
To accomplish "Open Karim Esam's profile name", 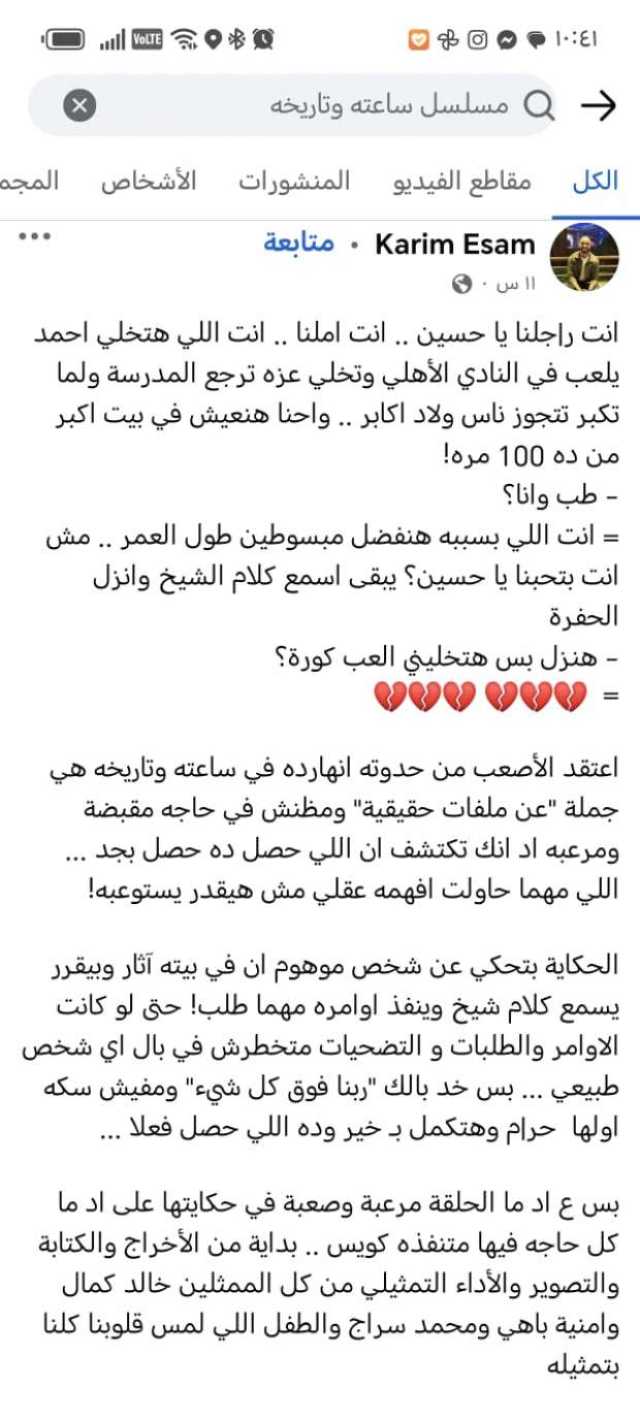I will pyautogui.click(x=455, y=244).
